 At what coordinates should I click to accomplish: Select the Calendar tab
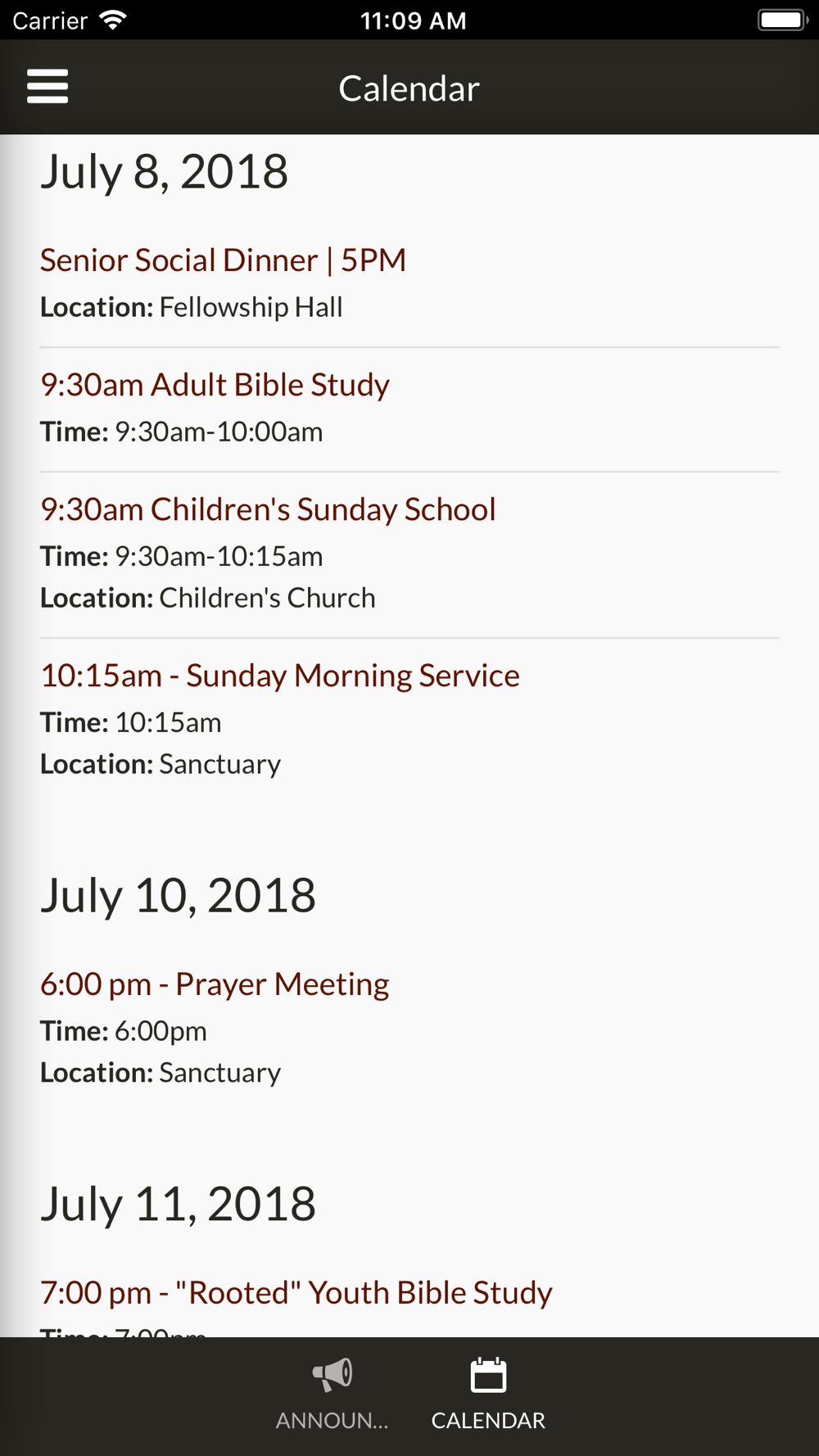coord(488,1394)
